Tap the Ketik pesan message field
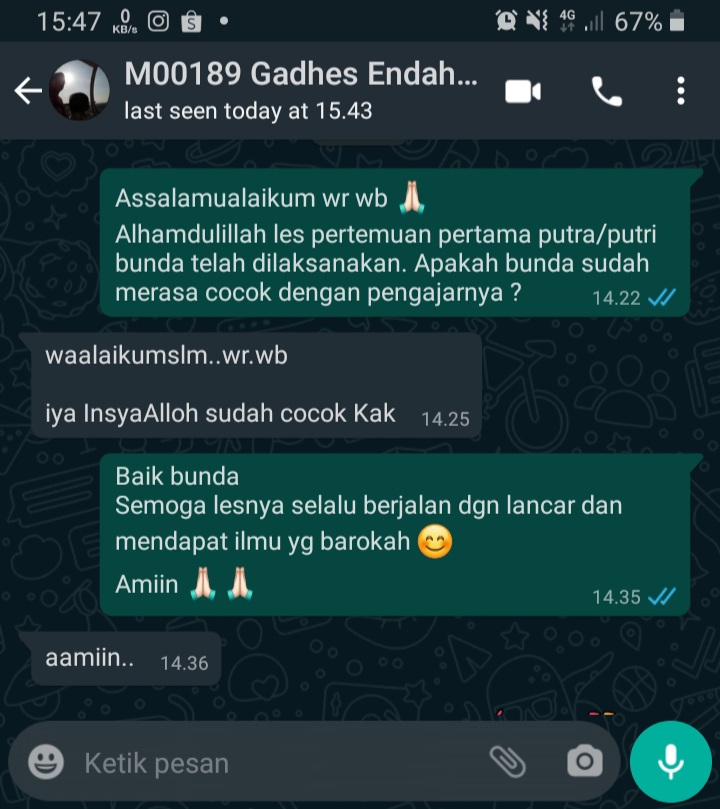Screen dimensions: 720x809 [270, 764]
